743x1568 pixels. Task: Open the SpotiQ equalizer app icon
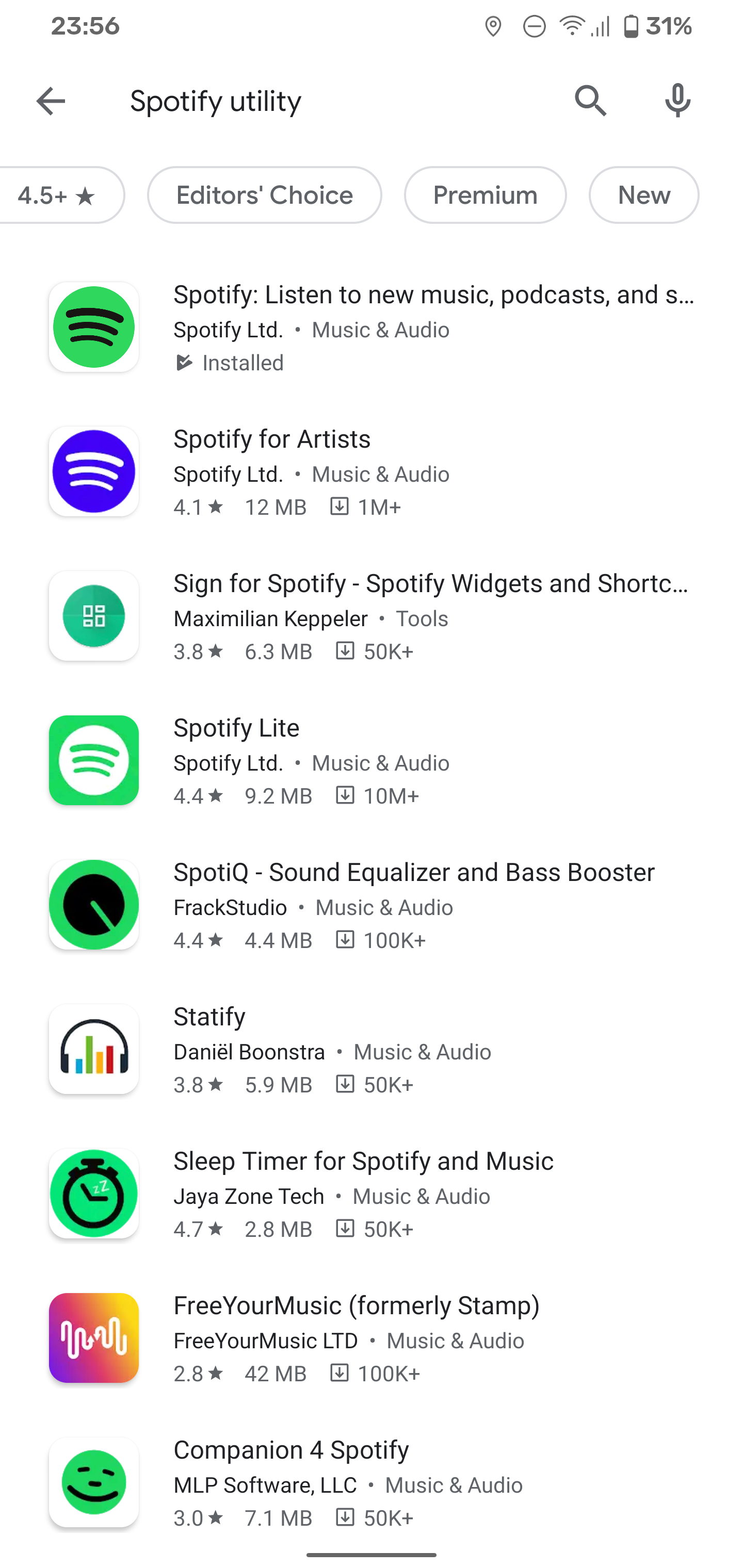tap(93, 905)
